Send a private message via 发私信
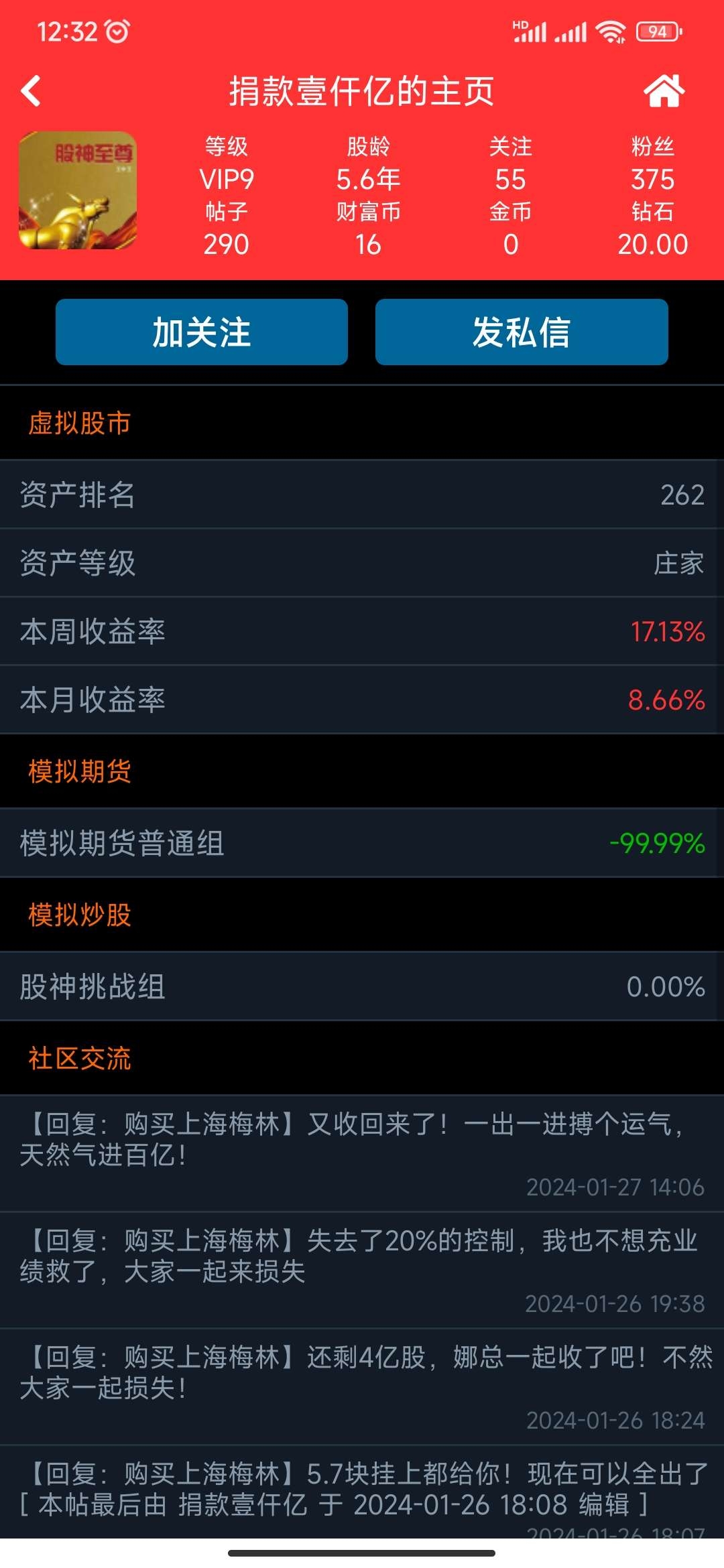This screenshot has width=724, height=1568. click(522, 332)
